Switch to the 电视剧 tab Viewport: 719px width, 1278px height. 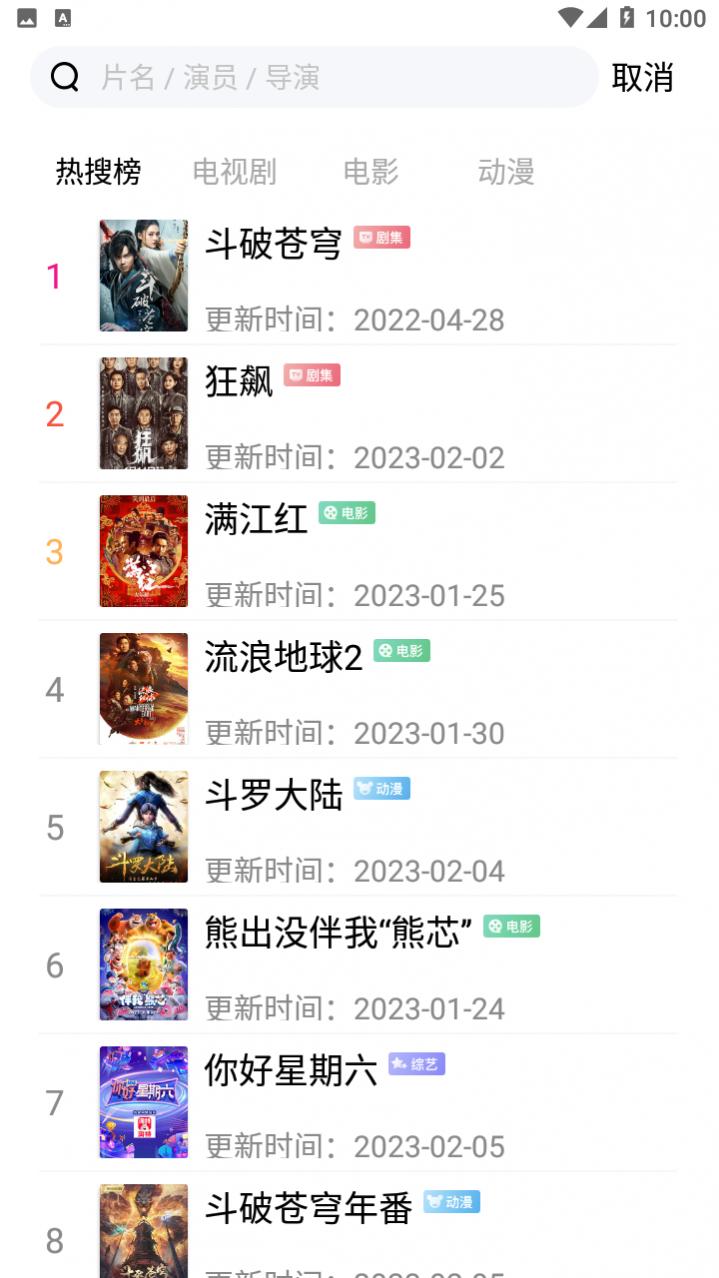click(x=234, y=172)
